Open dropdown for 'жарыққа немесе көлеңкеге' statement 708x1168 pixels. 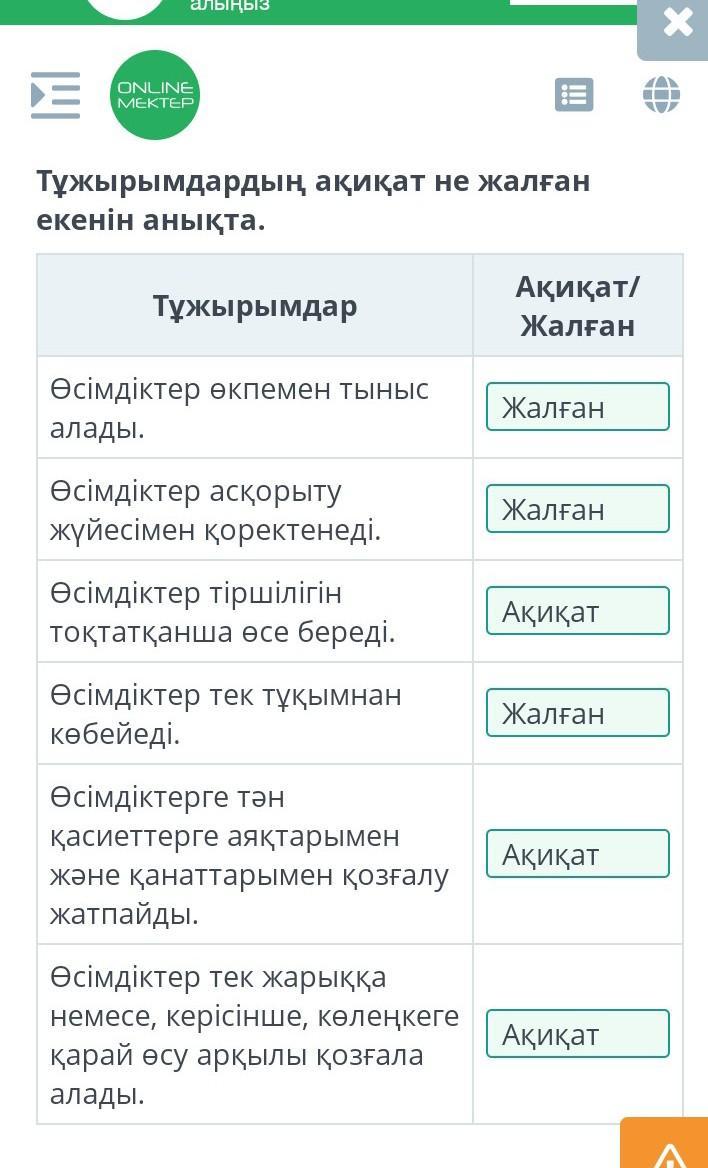point(578,1034)
